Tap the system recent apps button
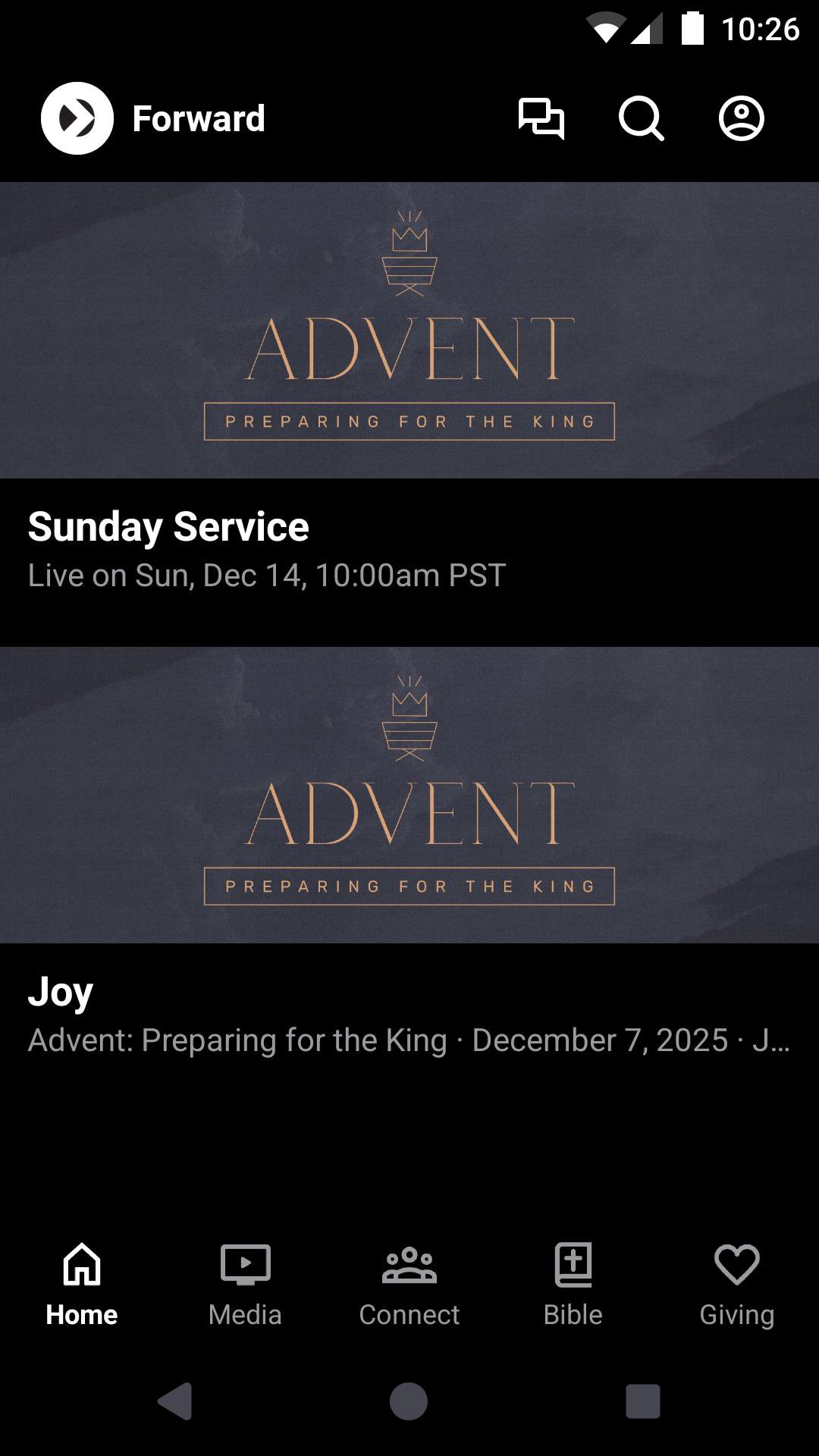This screenshot has height=1456, width=819. pyautogui.click(x=642, y=1401)
